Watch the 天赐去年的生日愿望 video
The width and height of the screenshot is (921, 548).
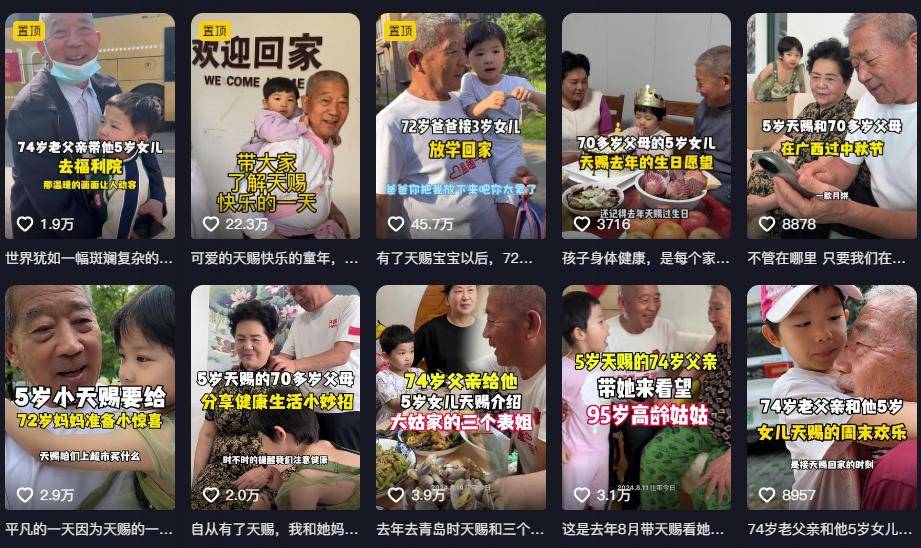tap(646, 126)
